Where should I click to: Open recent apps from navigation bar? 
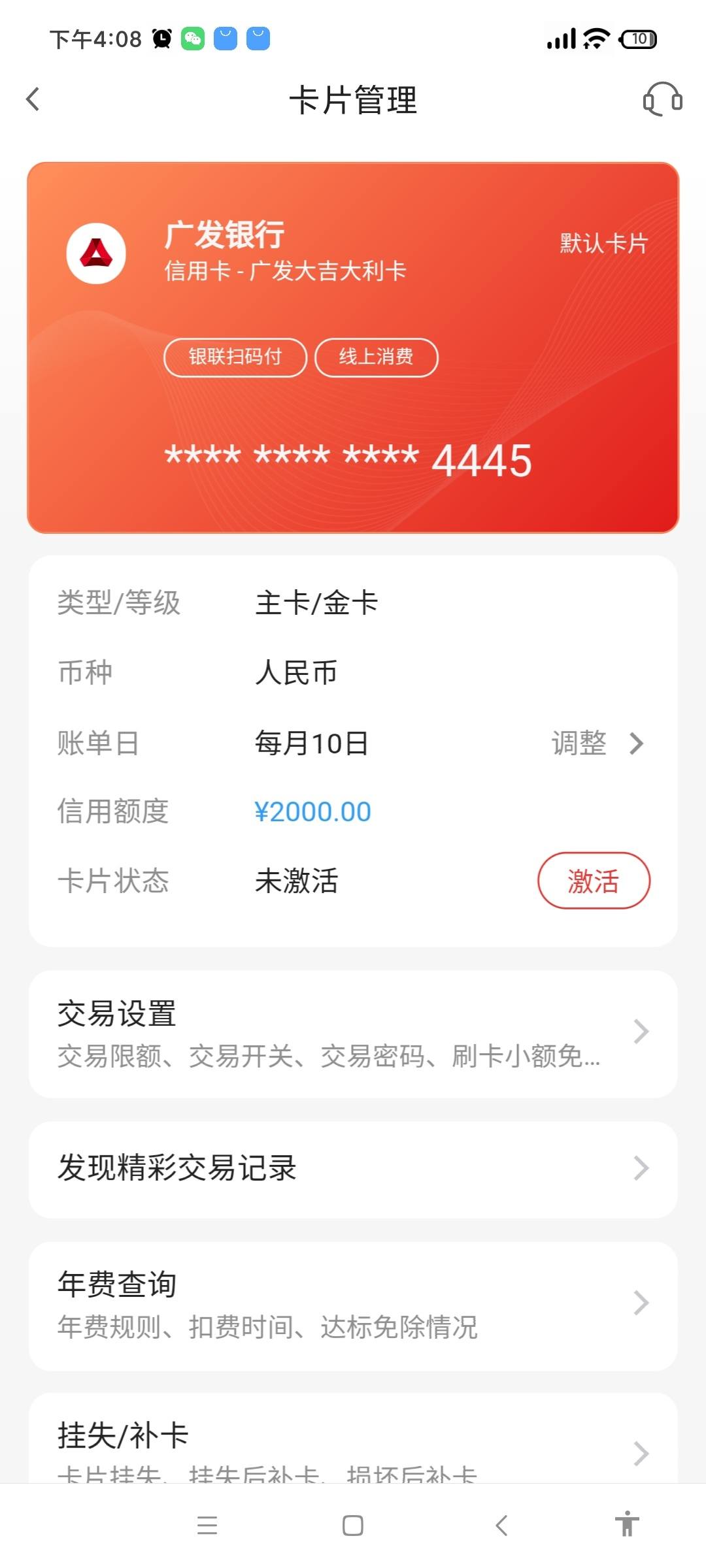(207, 1526)
